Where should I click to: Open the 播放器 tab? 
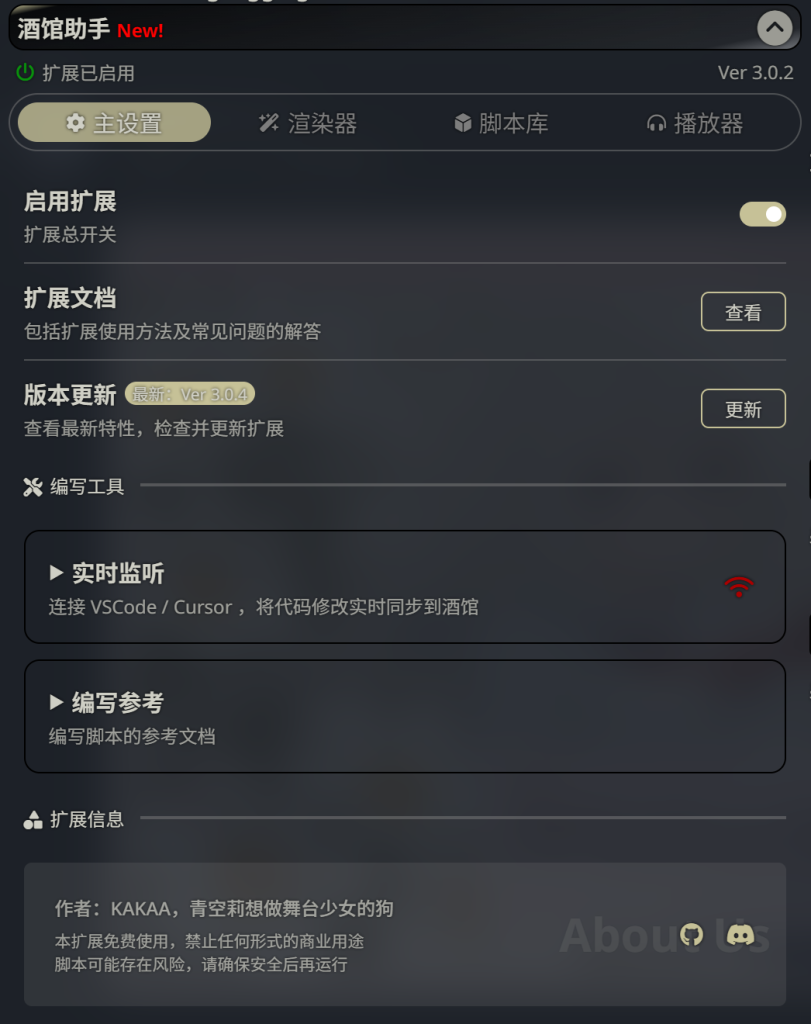695,123
